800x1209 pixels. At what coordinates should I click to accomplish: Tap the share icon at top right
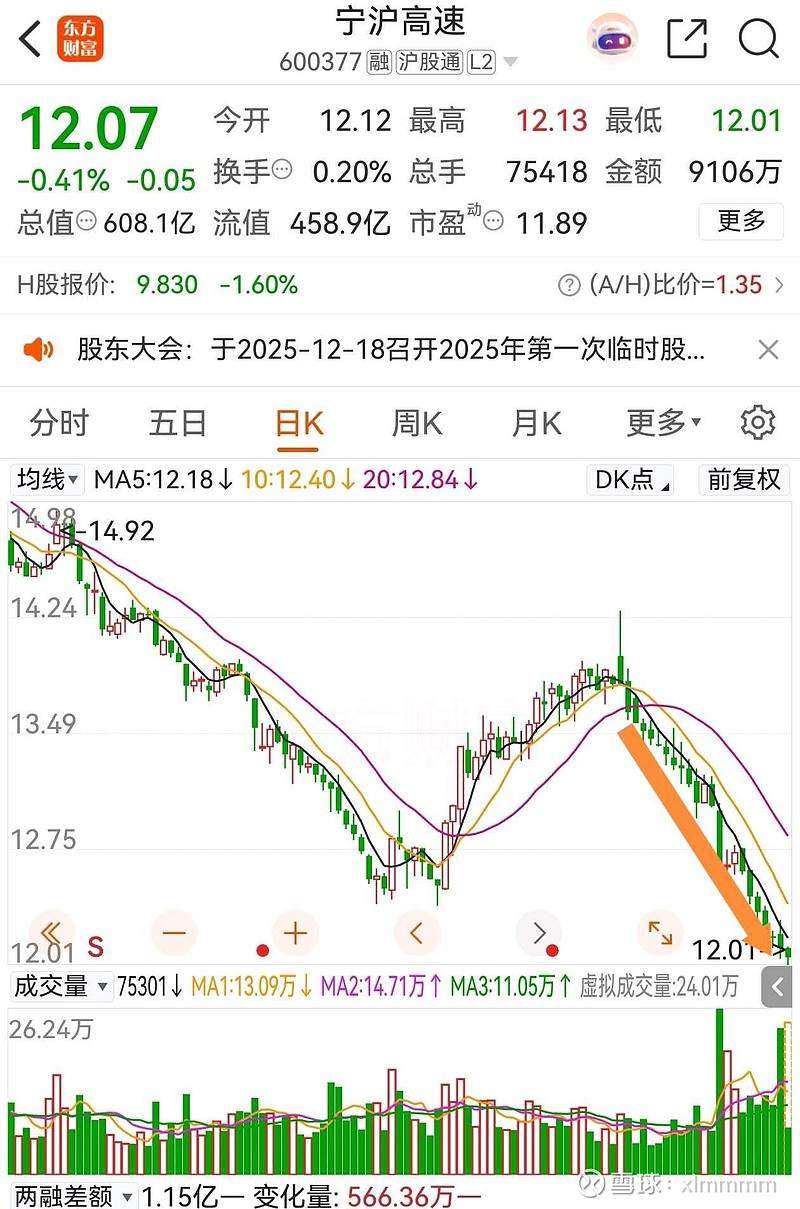coord(686,38)
